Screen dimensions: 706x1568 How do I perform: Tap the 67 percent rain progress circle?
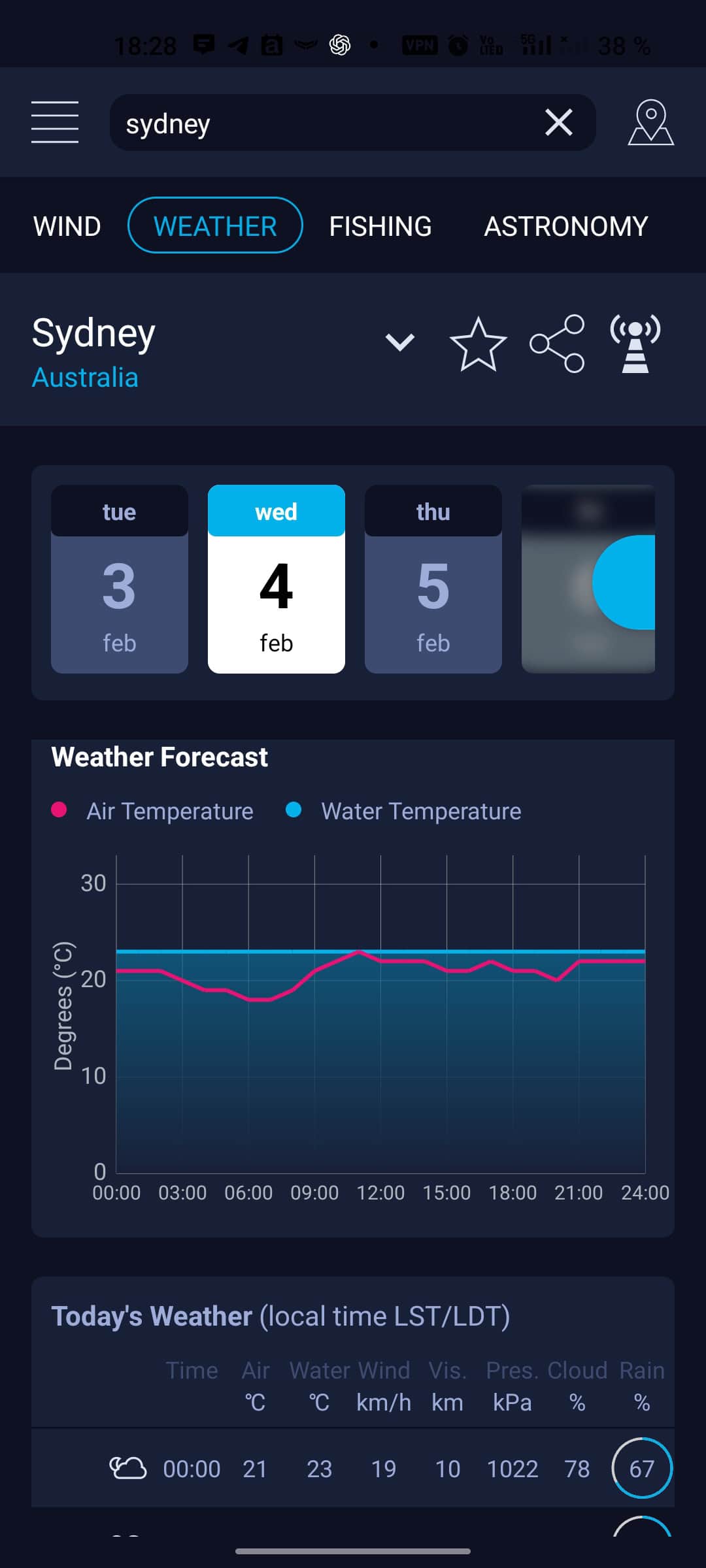coord(642,1469)
